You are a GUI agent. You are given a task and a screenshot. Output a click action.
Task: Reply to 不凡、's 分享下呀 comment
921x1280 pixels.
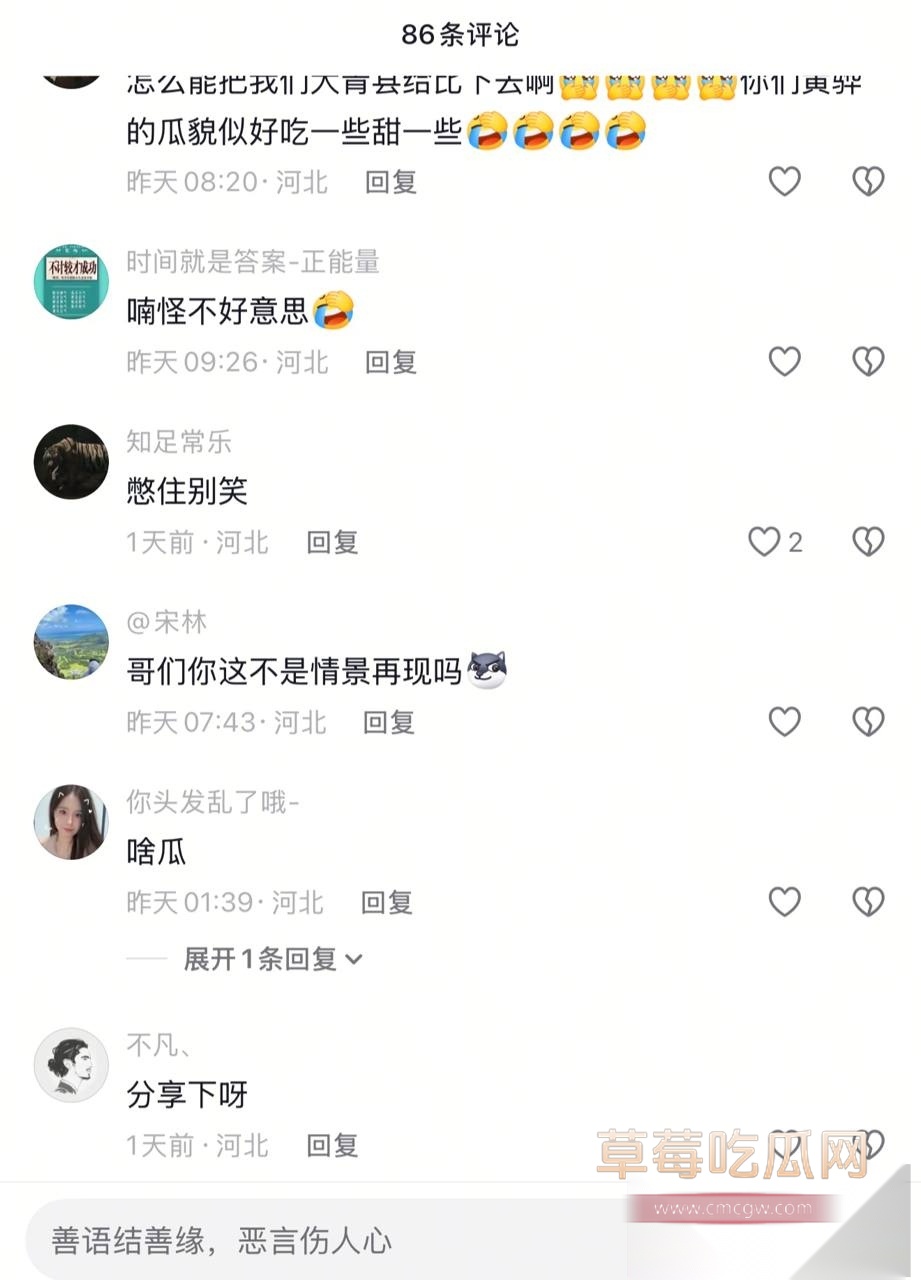pos(332,1145)
